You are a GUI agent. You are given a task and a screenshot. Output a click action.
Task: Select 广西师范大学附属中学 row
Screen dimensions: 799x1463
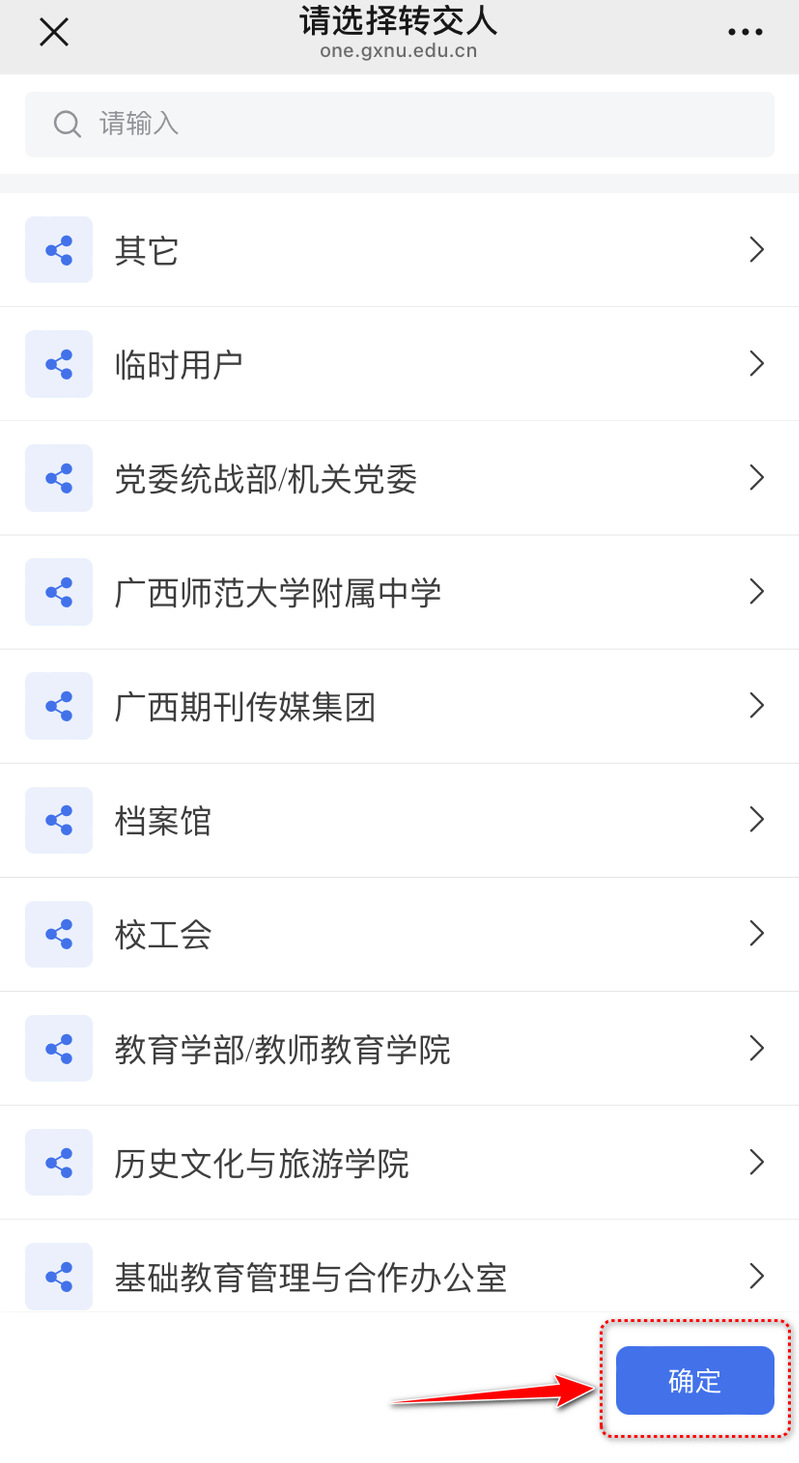point(400,592)
